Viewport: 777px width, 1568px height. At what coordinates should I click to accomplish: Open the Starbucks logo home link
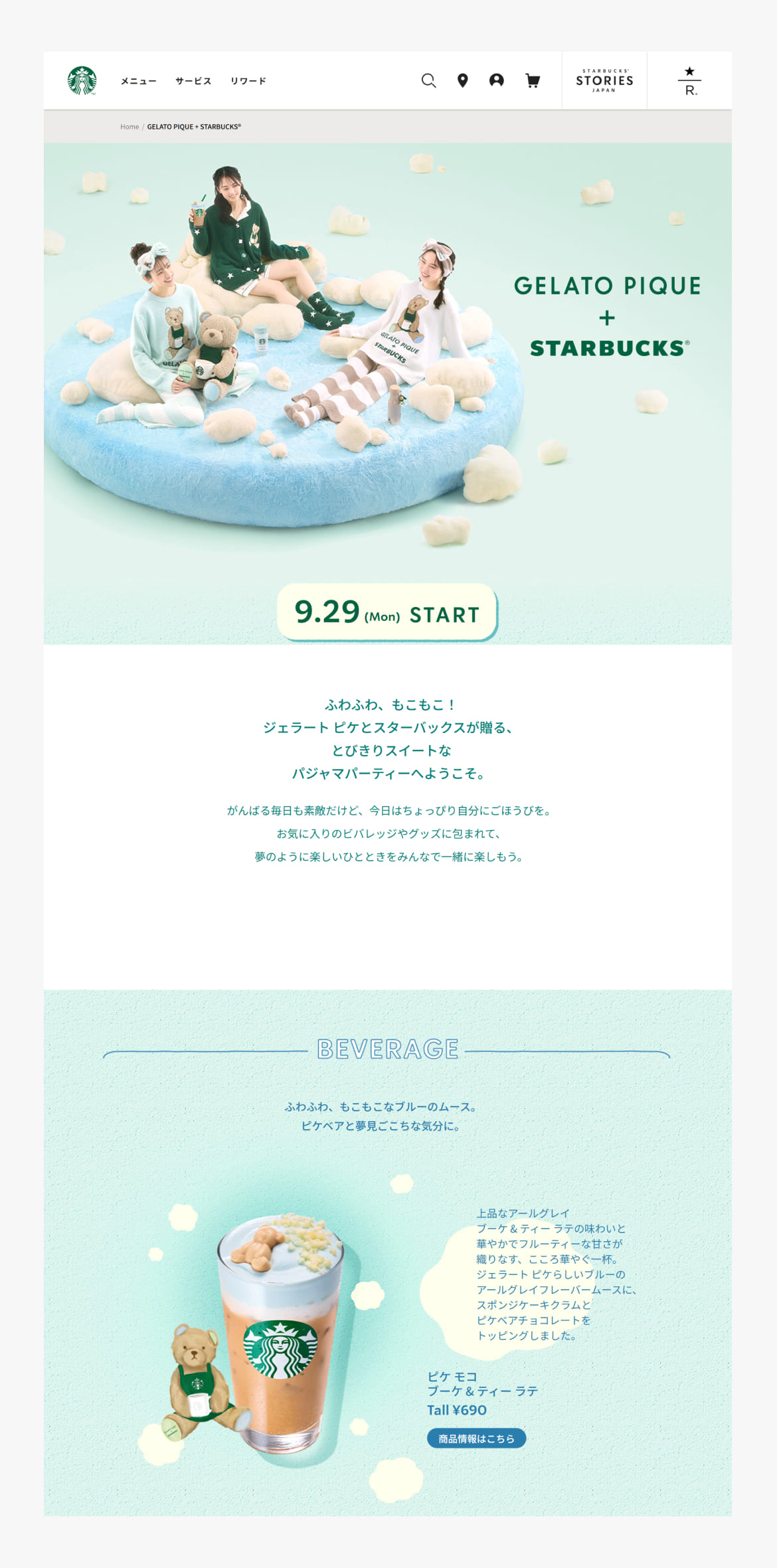[x=82, y=80]
